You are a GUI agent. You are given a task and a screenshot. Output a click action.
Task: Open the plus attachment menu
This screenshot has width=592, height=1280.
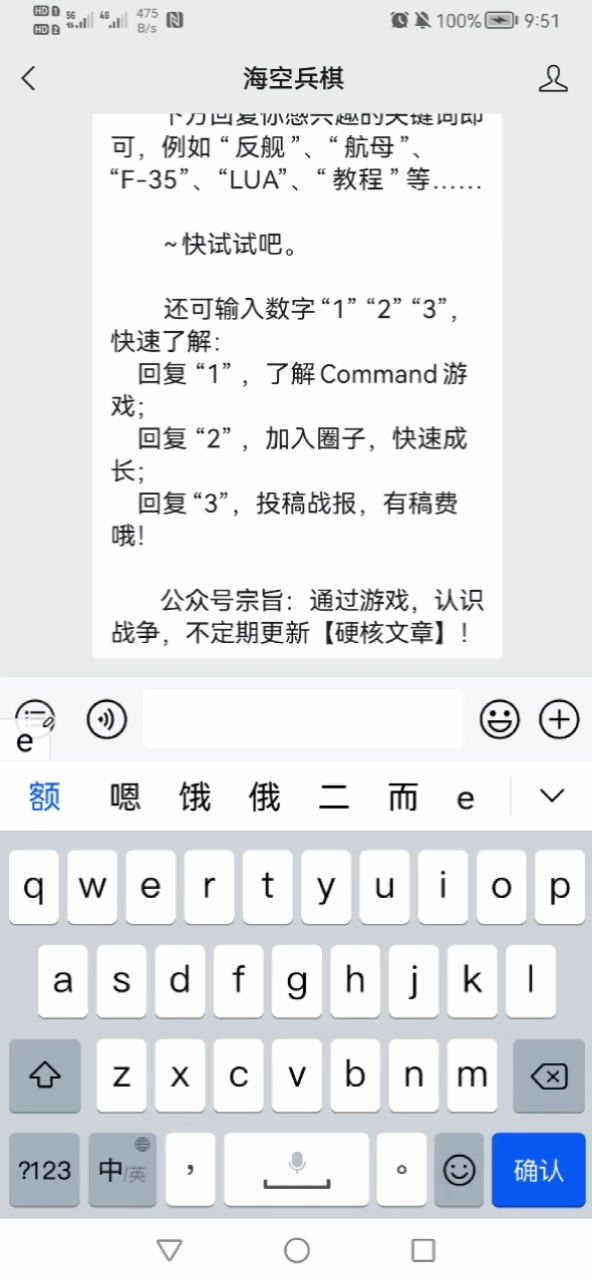559,718
